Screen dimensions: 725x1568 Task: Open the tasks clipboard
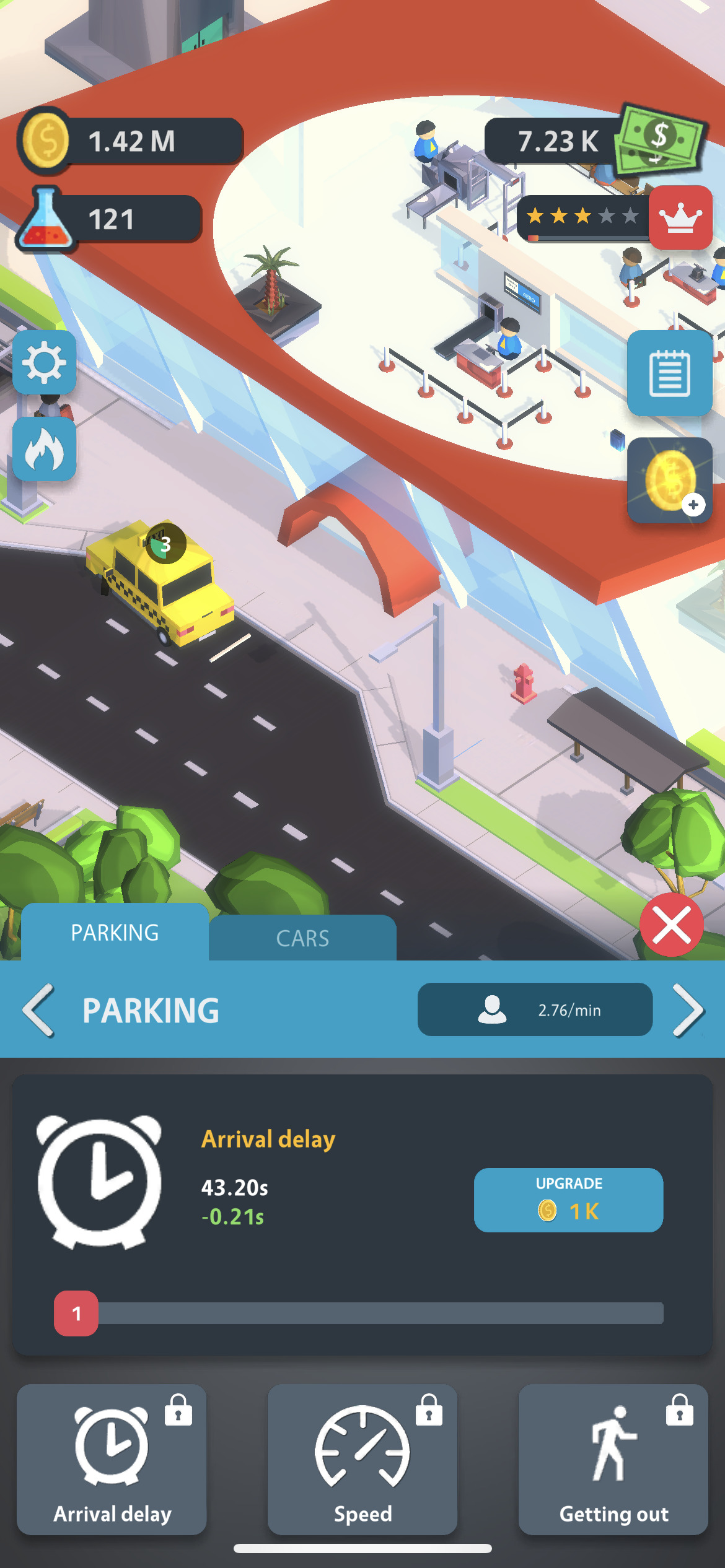669,373
